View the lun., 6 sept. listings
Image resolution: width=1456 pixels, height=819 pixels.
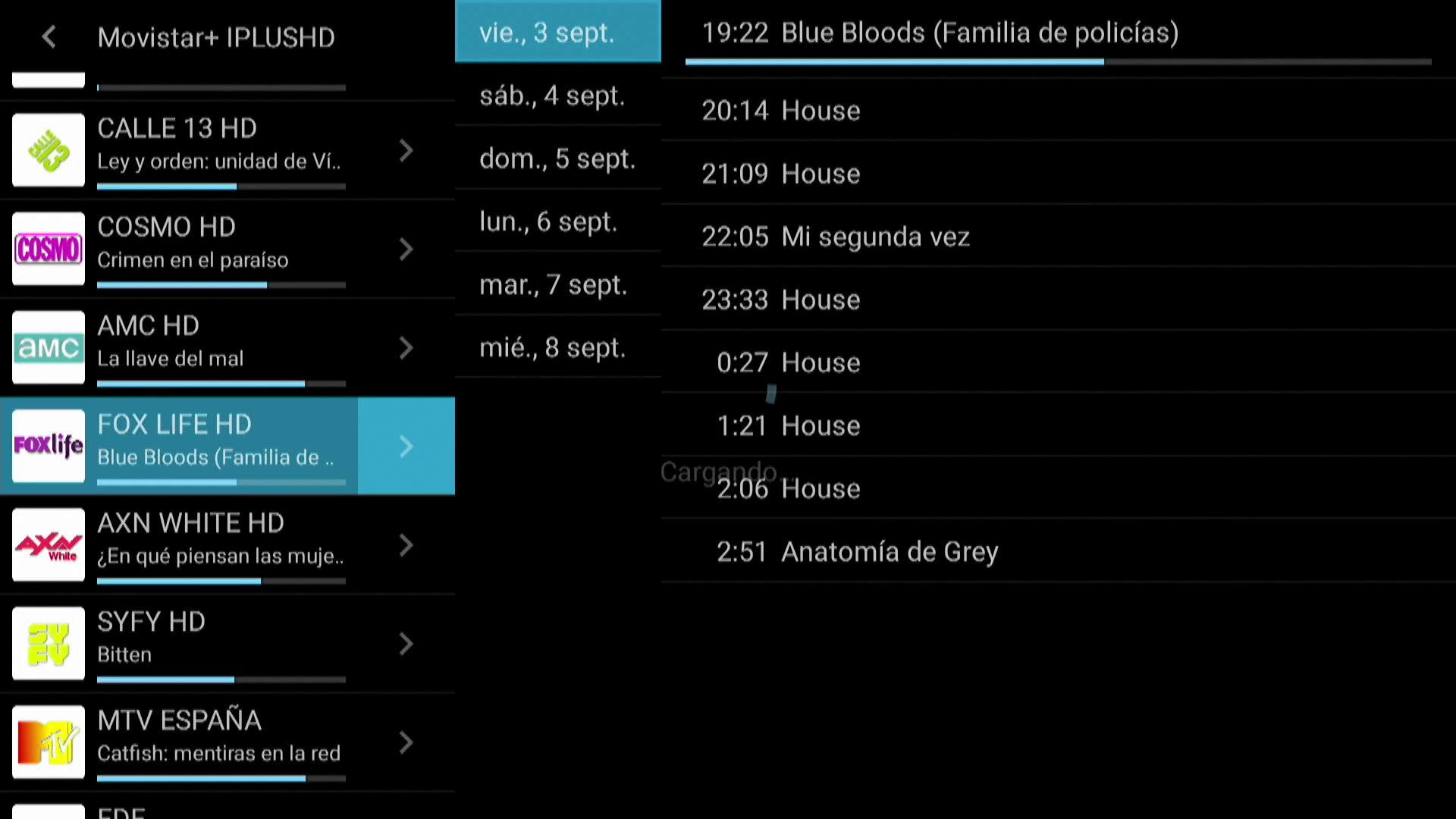pos(557,221)
